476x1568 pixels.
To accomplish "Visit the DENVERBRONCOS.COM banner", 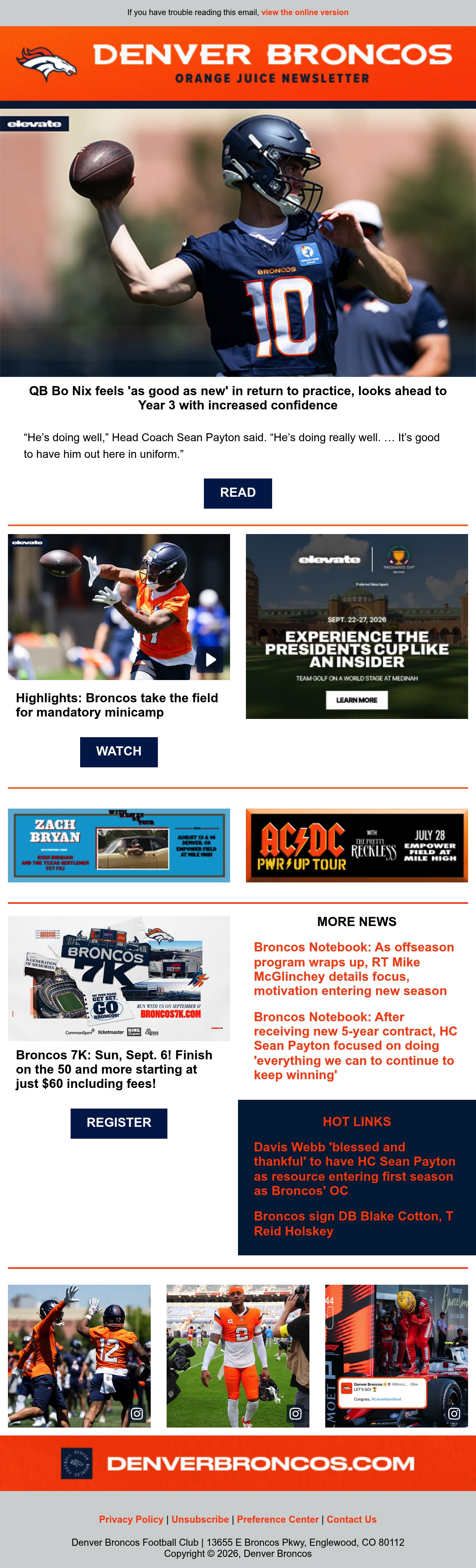I will [x=238, y=1463].
